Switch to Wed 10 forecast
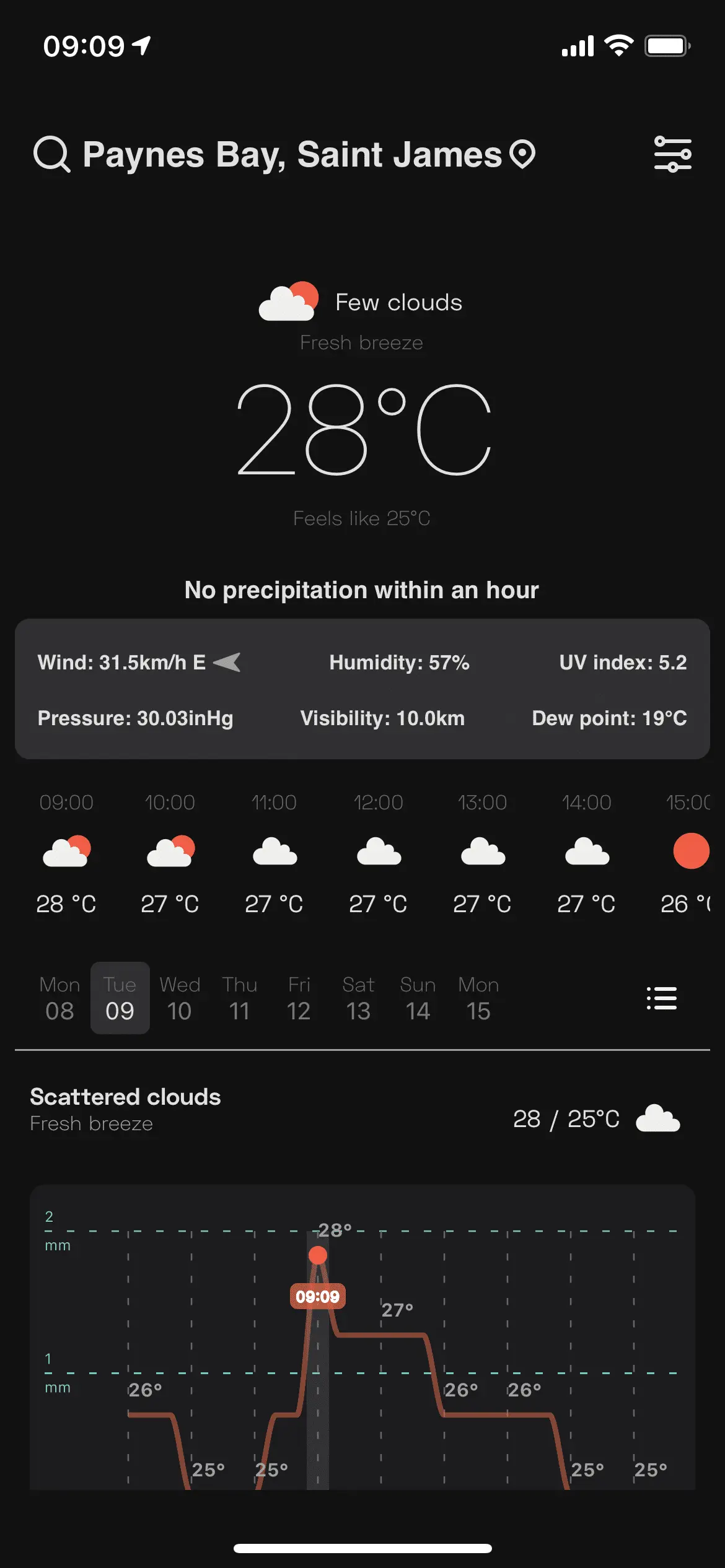 180,998
